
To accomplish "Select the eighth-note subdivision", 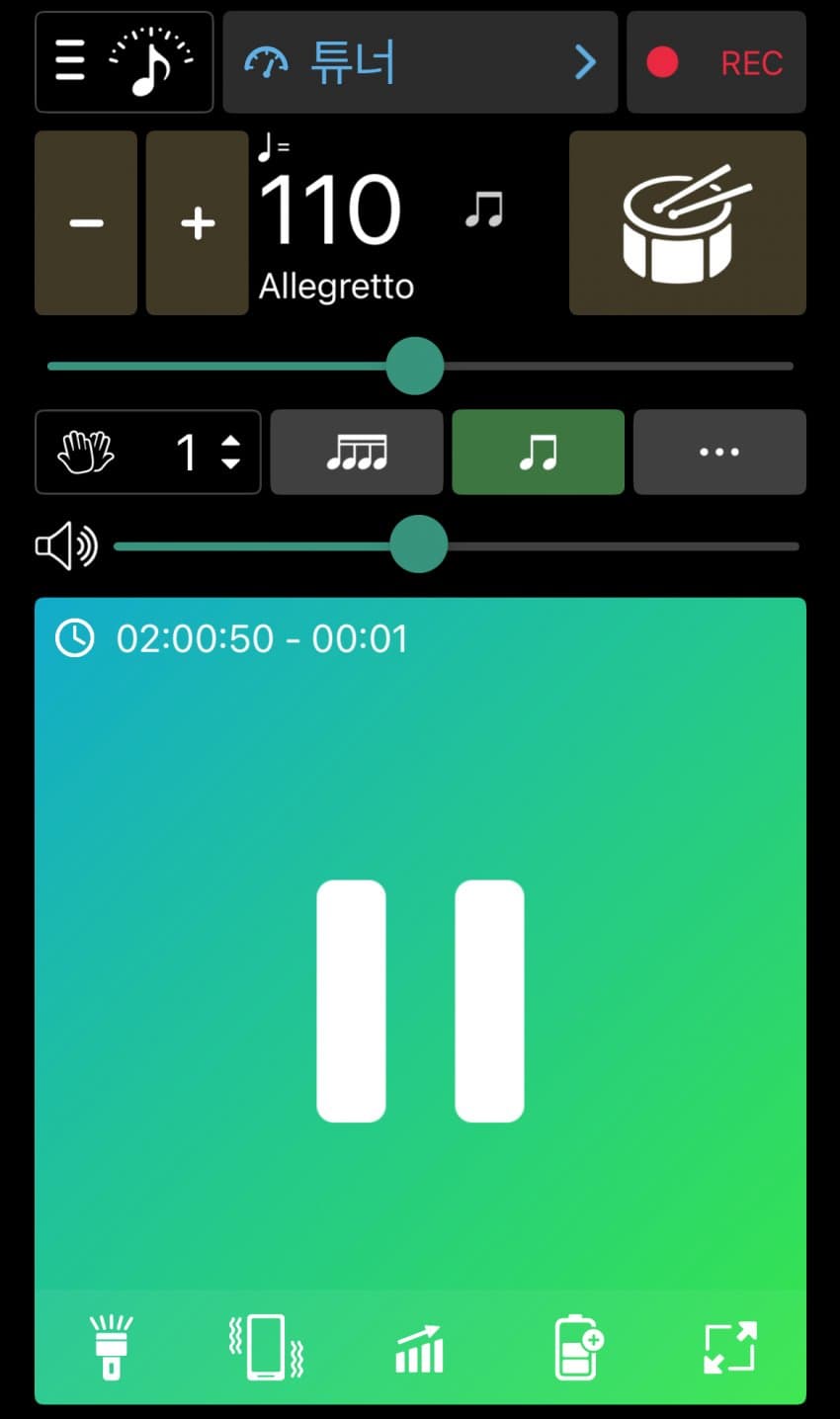I will (538, 453).
